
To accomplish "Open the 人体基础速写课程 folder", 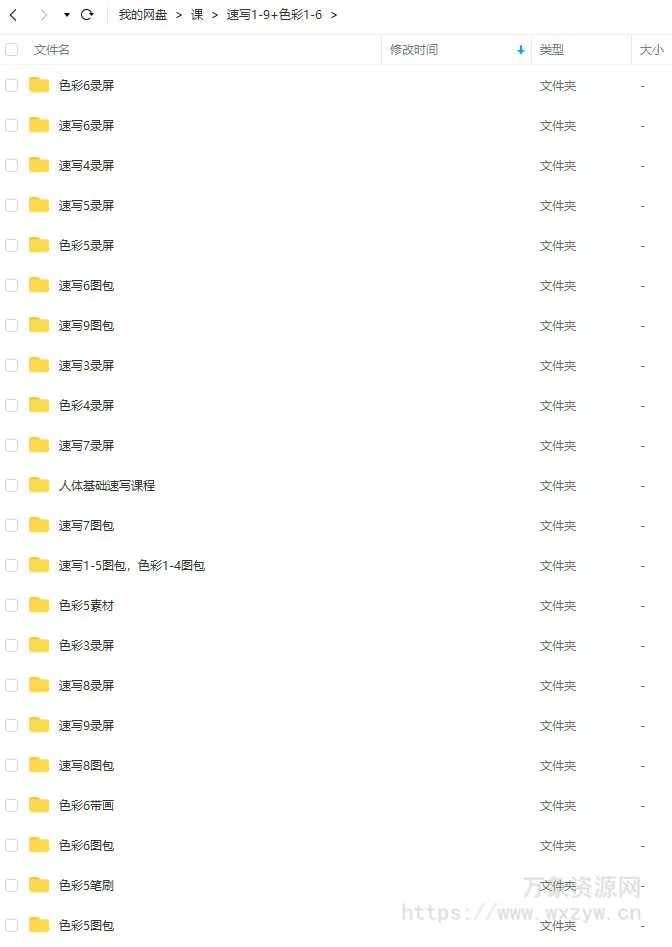I will tap(106, 486).
